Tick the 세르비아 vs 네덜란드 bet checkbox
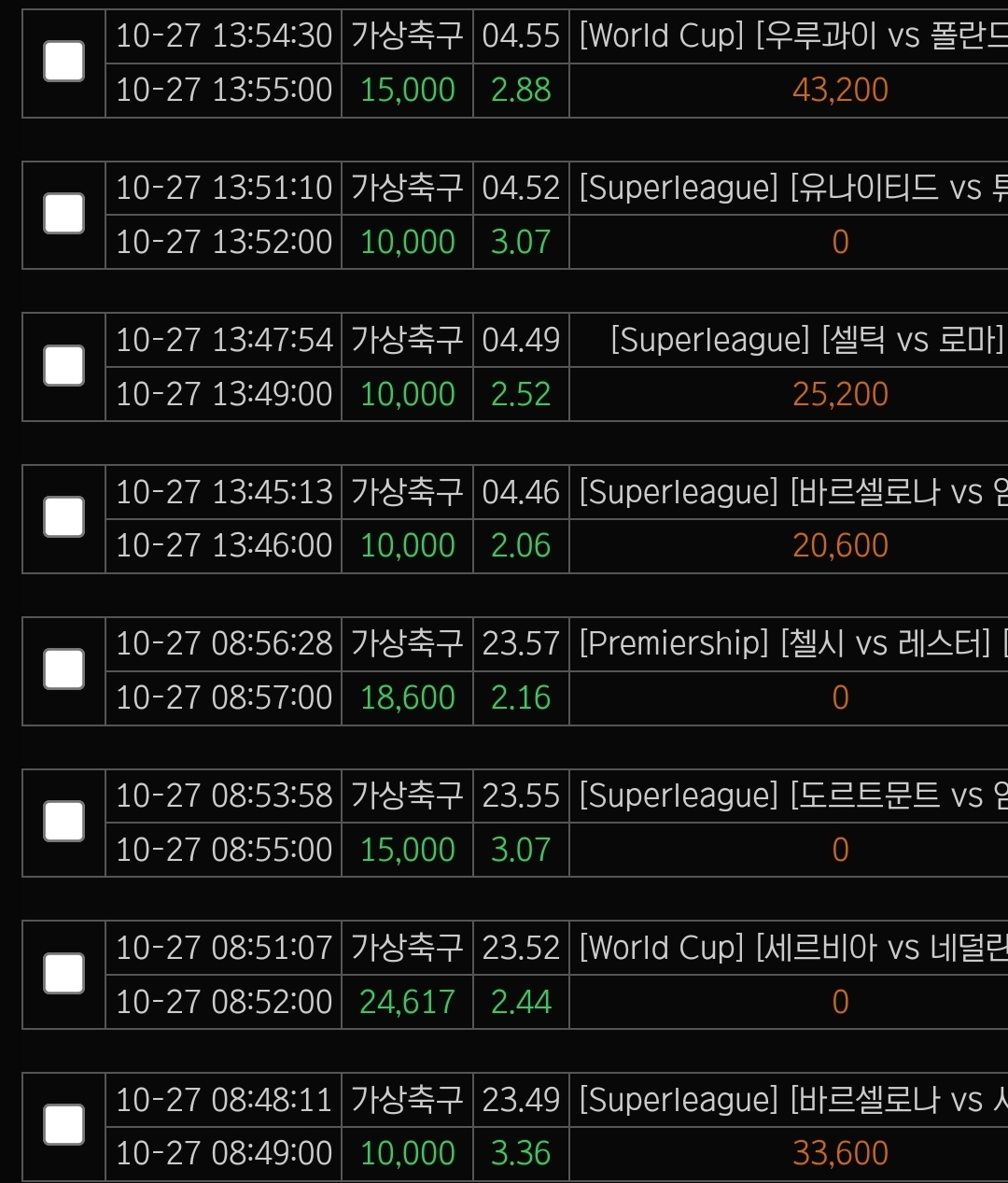This screenshot has width=1008, height=1183. tap(64, 974)
